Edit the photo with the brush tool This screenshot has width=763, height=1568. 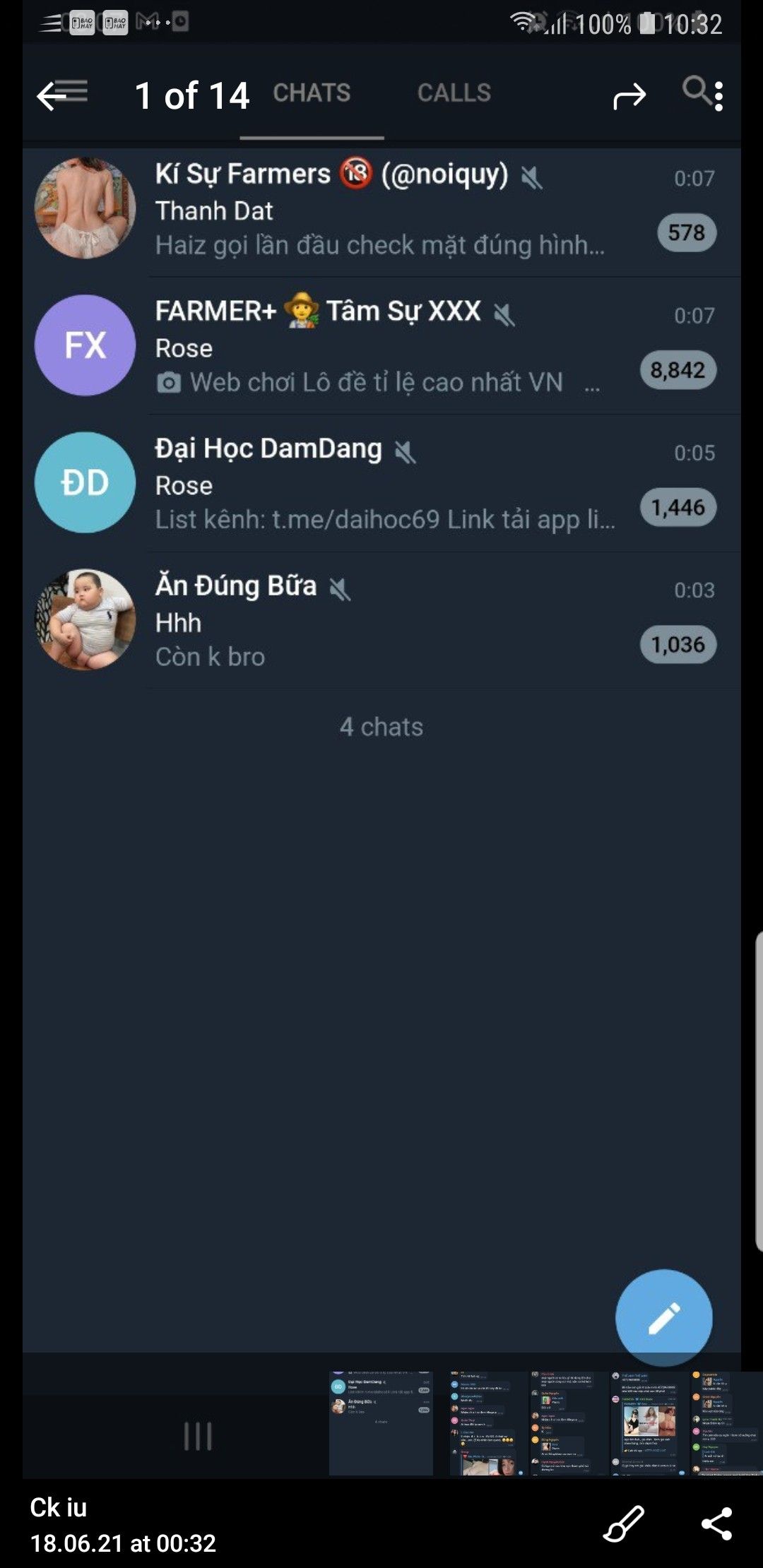(x=623, y=1524)
